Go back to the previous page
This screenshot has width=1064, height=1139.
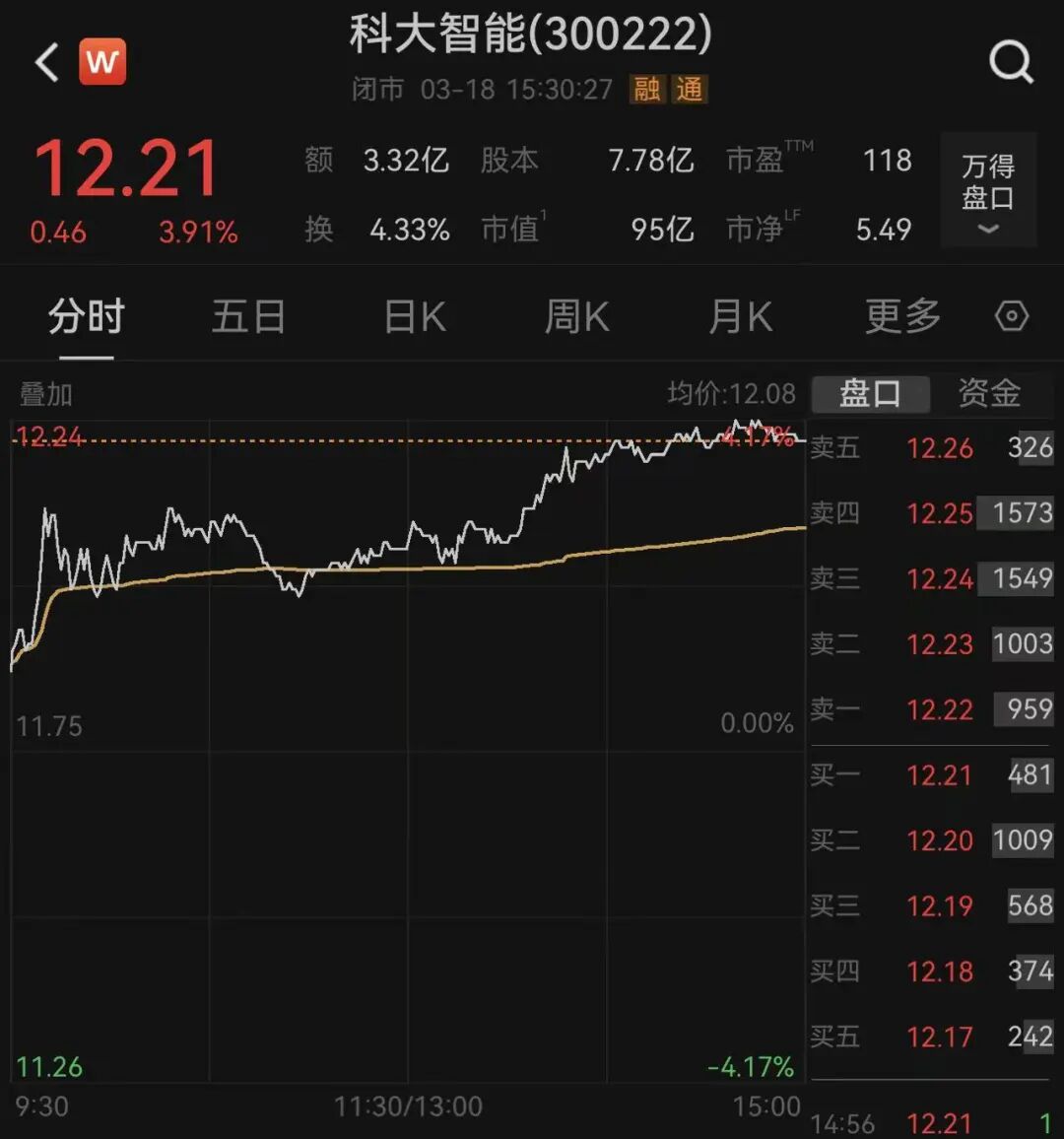(x=46, y=64)
